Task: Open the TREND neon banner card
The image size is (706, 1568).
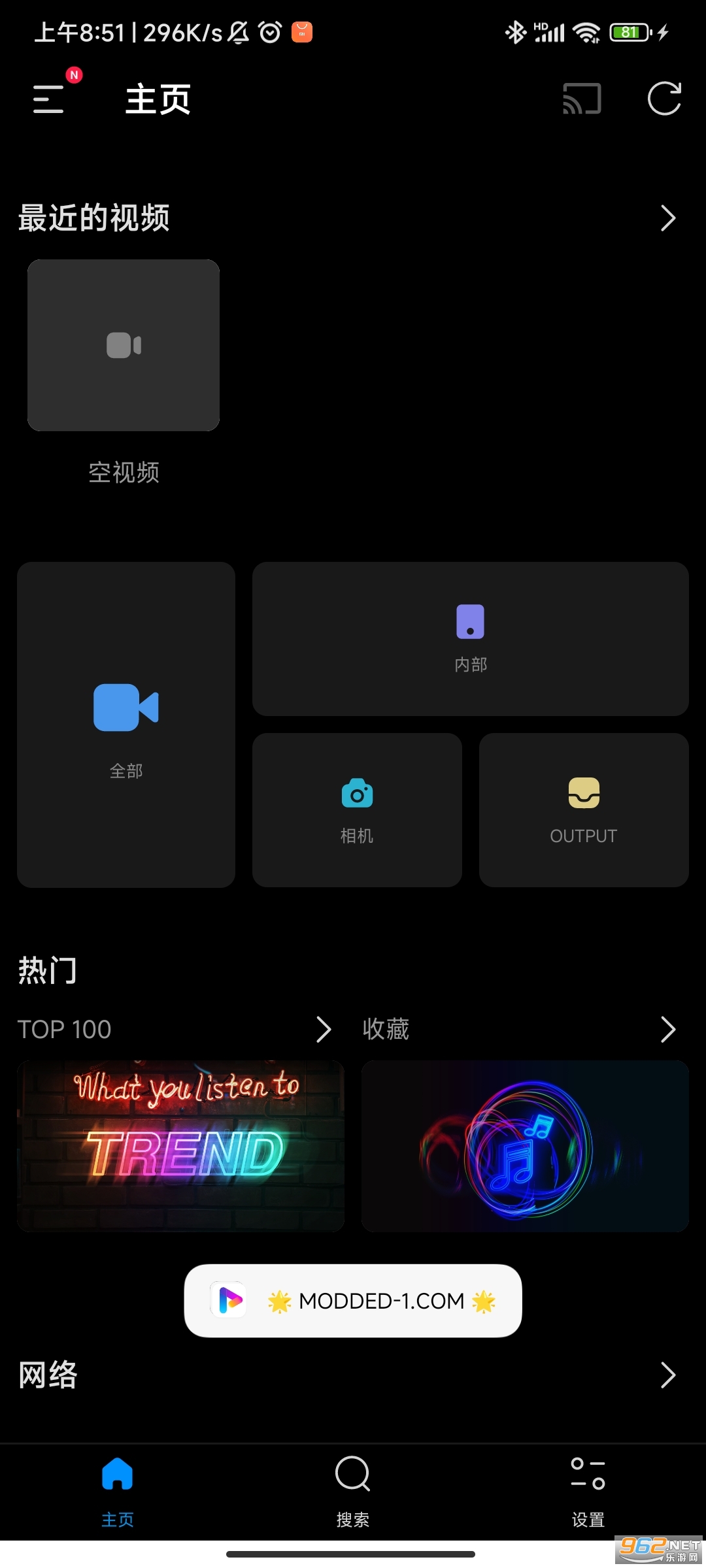Action: pos(180,1146)
